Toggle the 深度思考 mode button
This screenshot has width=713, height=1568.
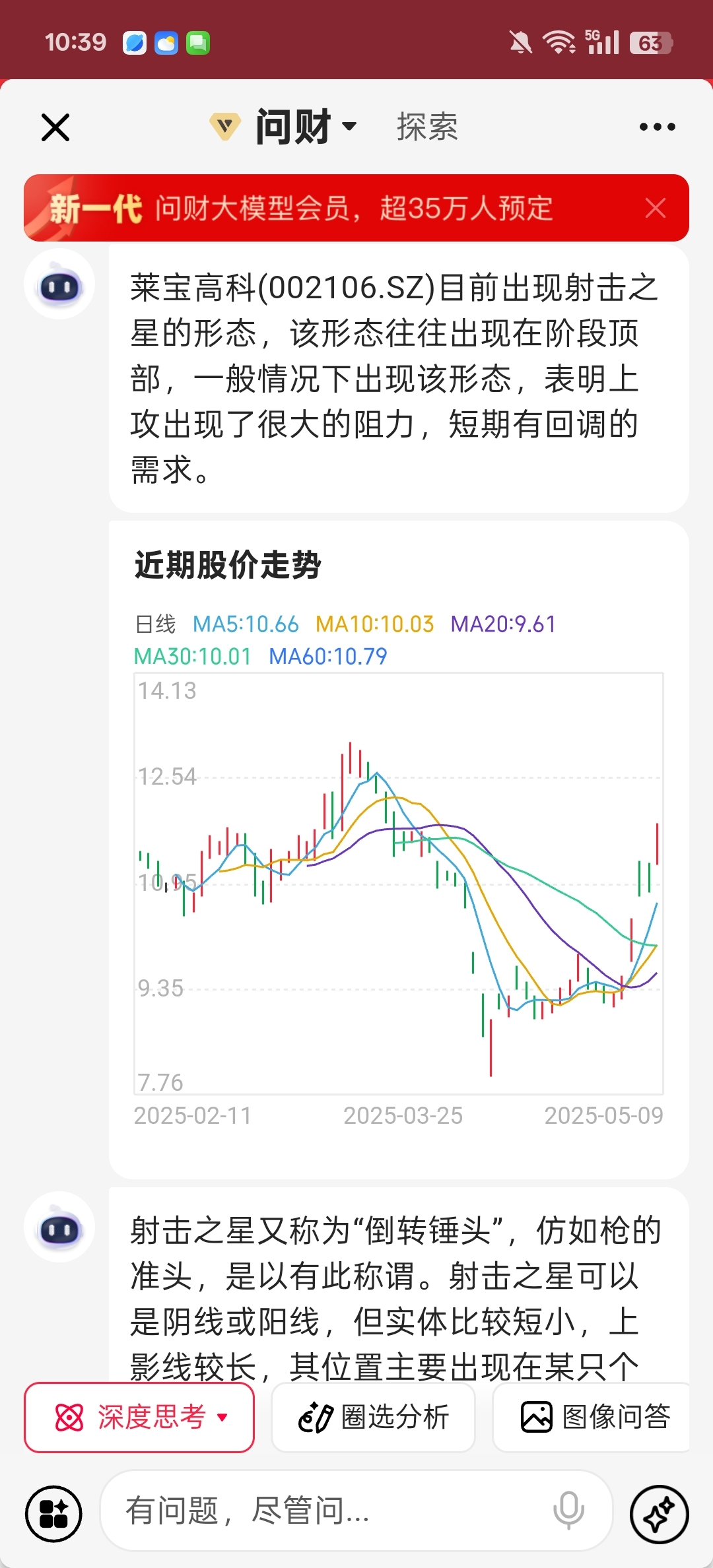click(x=139, y=1418)
